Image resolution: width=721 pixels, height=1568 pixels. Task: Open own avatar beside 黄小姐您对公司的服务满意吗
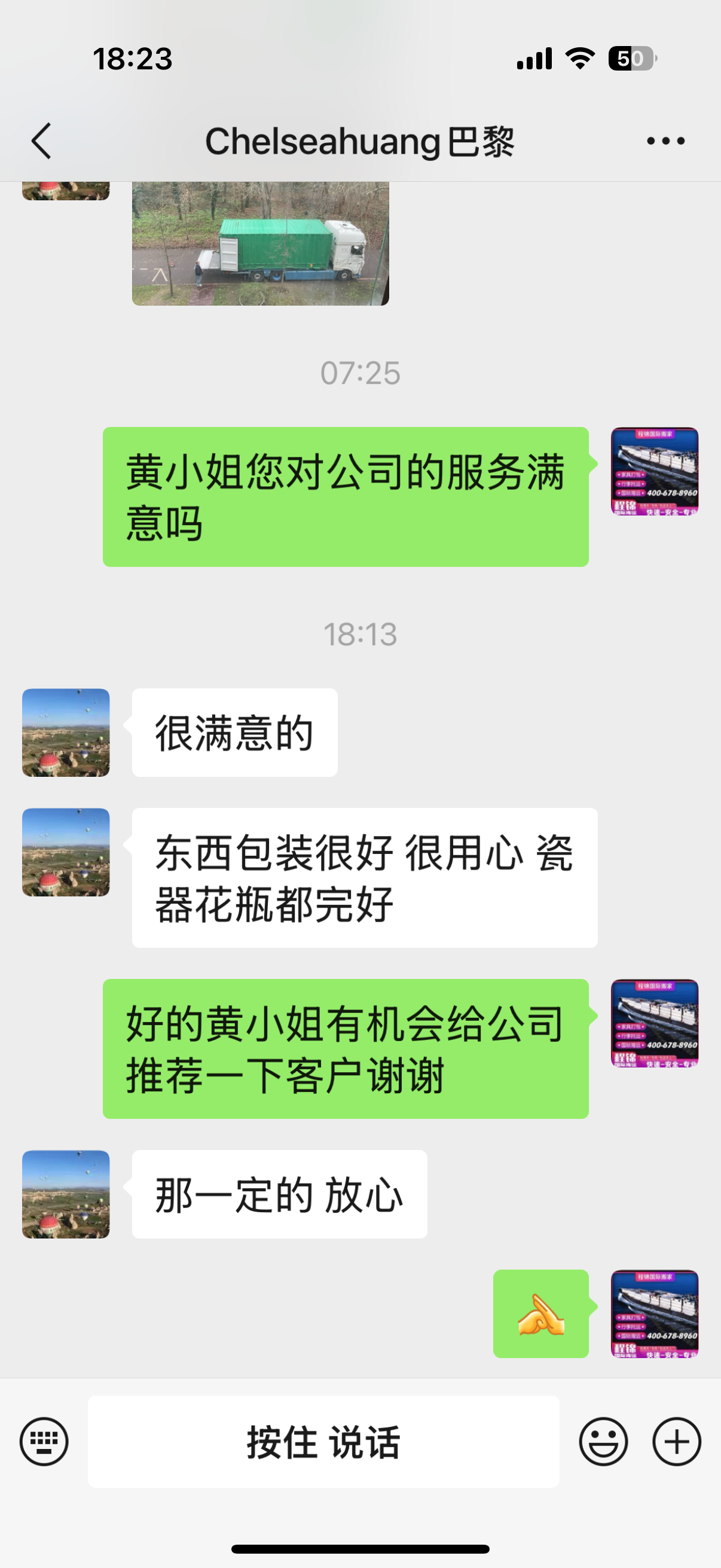[x=654, y=471]
